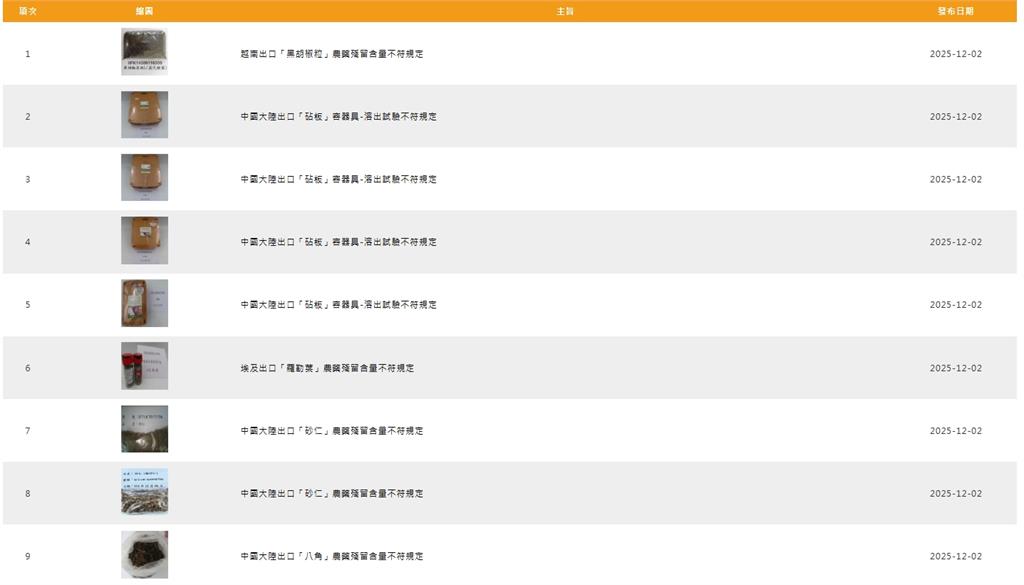Open item 6 about Egyptian basil leaves

(327, 368)
